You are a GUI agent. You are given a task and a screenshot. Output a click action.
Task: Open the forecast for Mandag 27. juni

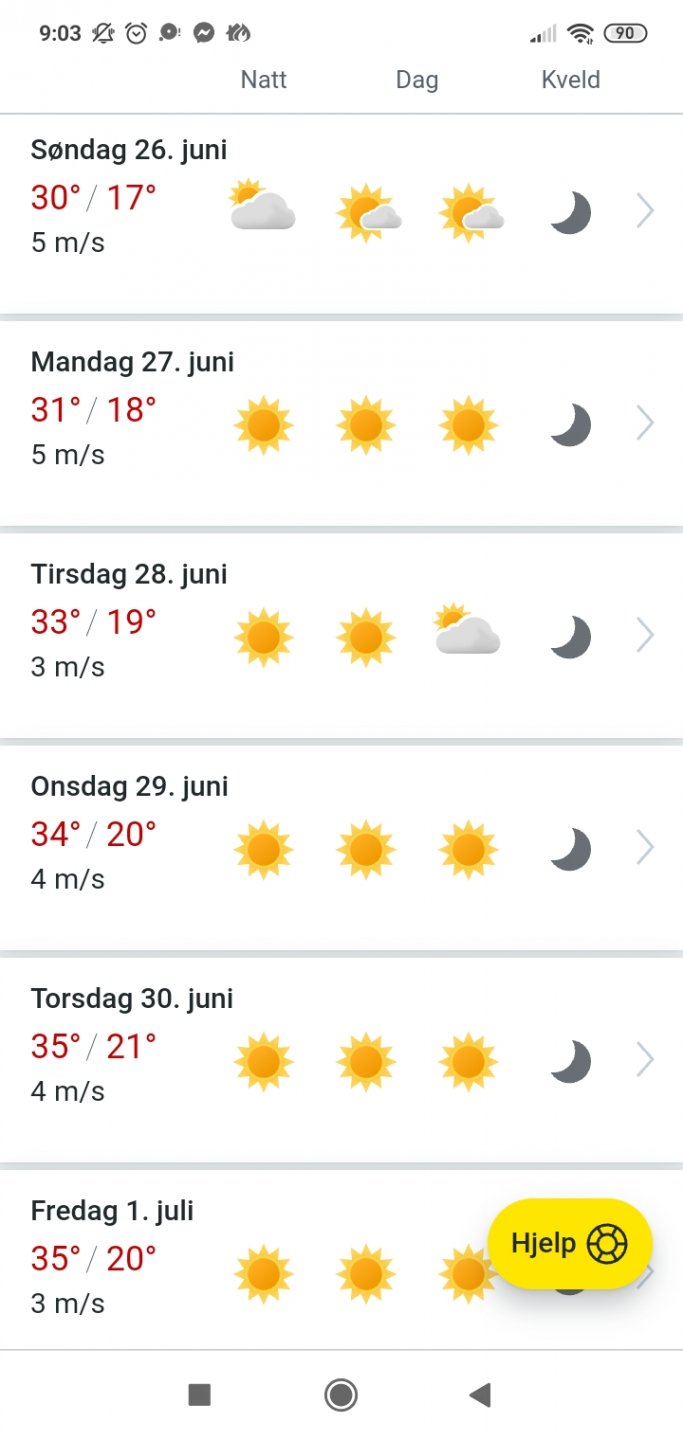tap(340, 423)
